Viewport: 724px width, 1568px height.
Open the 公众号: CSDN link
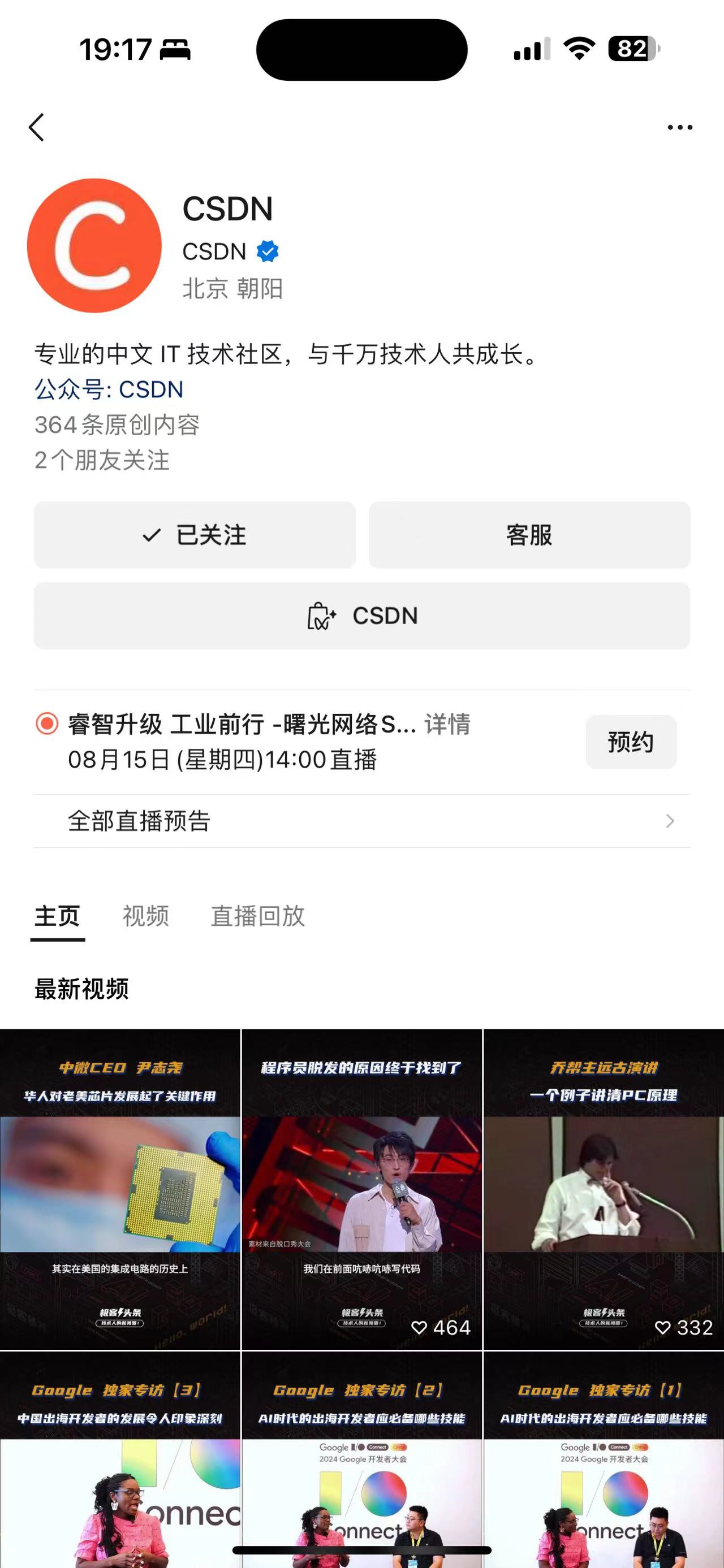click(109, 389)
